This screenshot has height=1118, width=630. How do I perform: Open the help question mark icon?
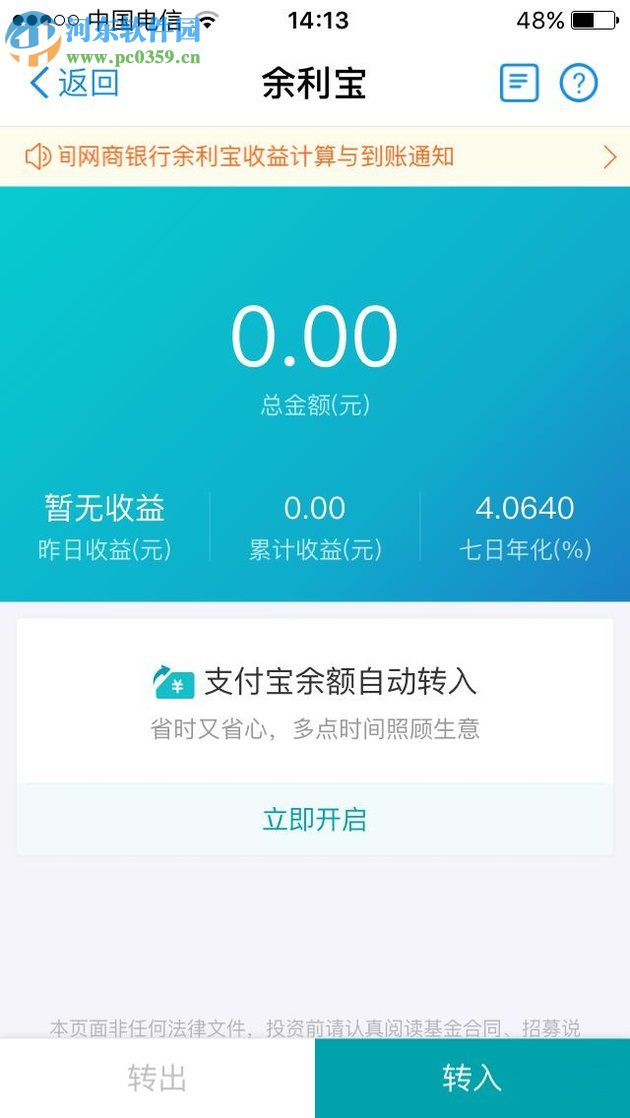[x=578, y=83]
